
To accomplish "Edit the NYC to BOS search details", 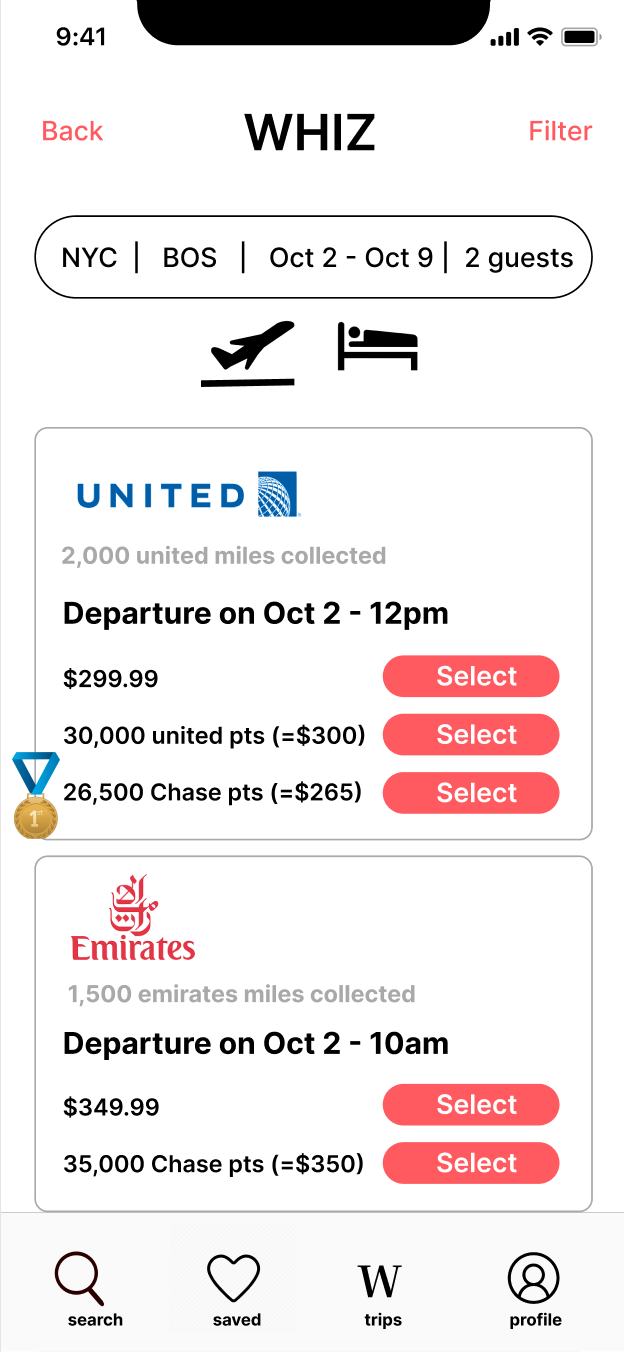I will 313,257.
